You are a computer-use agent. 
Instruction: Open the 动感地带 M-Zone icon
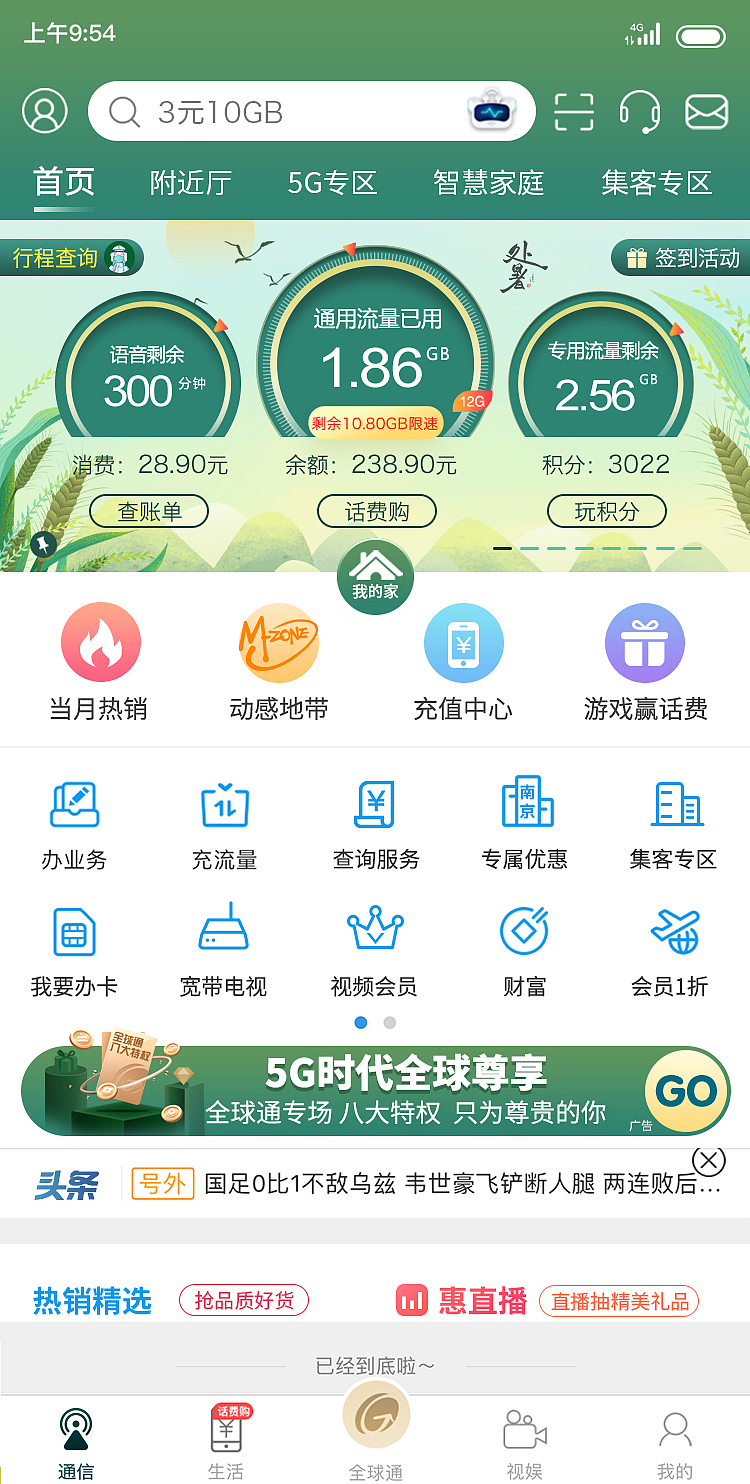[278, 643]
